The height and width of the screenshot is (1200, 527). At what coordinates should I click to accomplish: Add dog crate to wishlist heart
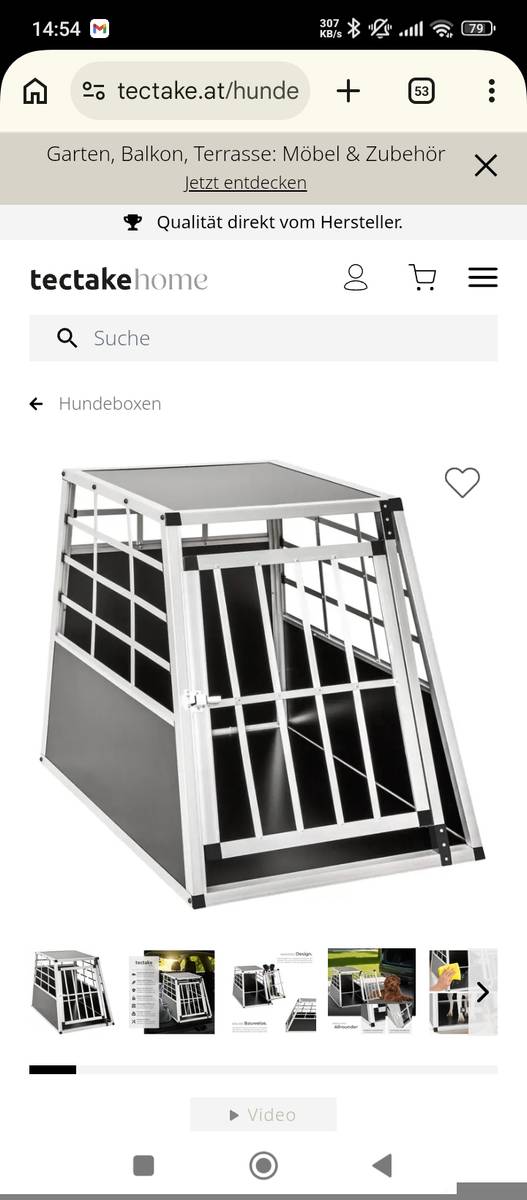(462, 483)
